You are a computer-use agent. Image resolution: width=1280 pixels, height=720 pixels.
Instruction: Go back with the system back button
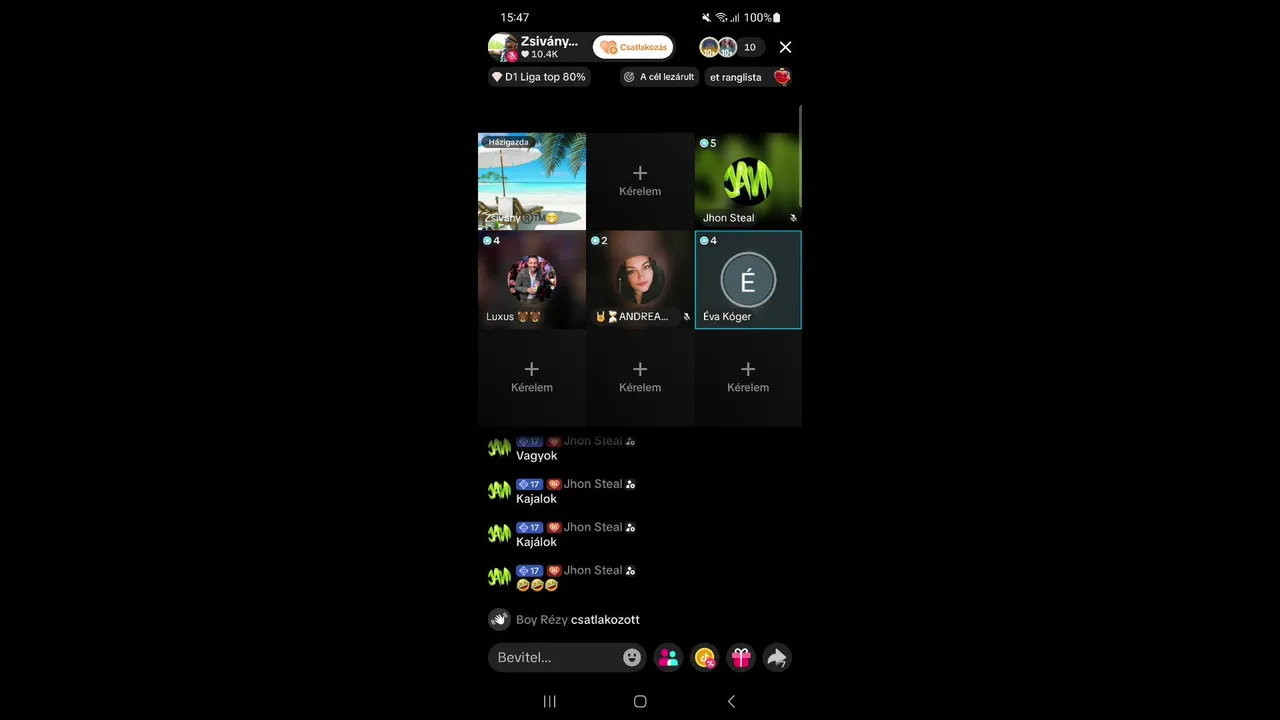point(731,701)
